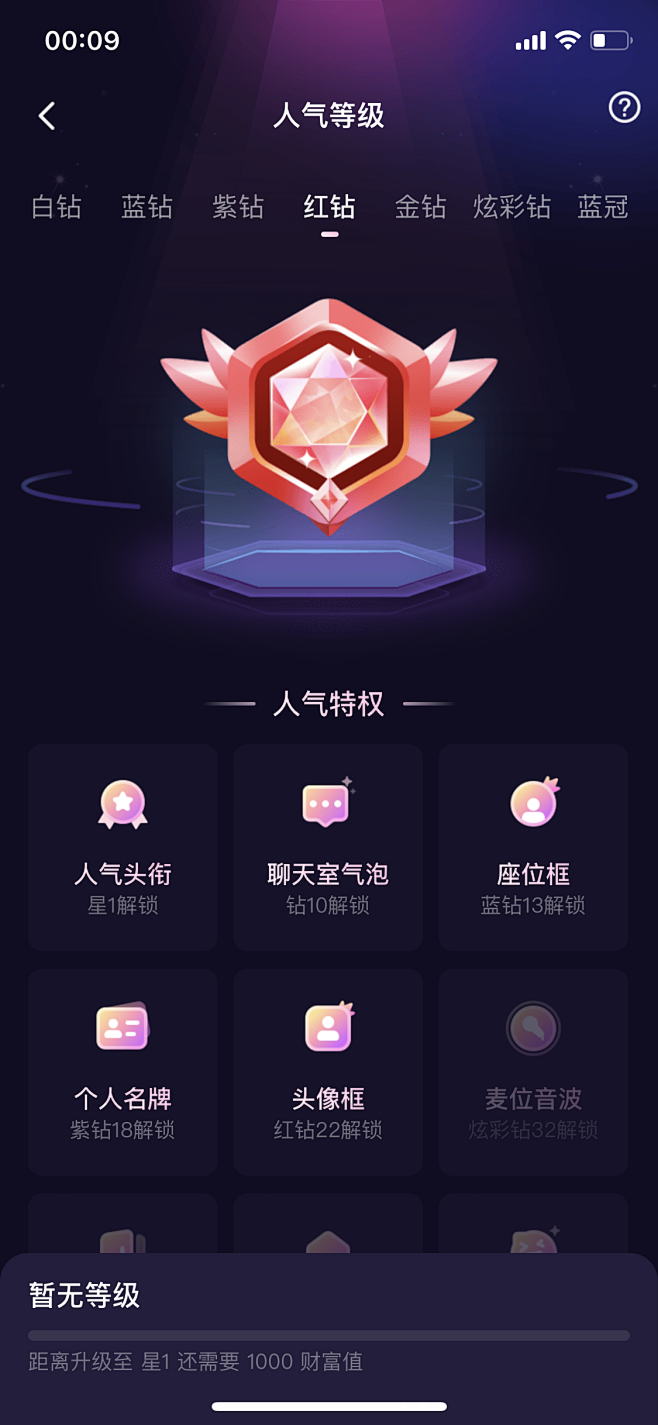View the 头像框 privilege card
The width and height of the screenshot is (658, 1425).
coord(328,1072)
